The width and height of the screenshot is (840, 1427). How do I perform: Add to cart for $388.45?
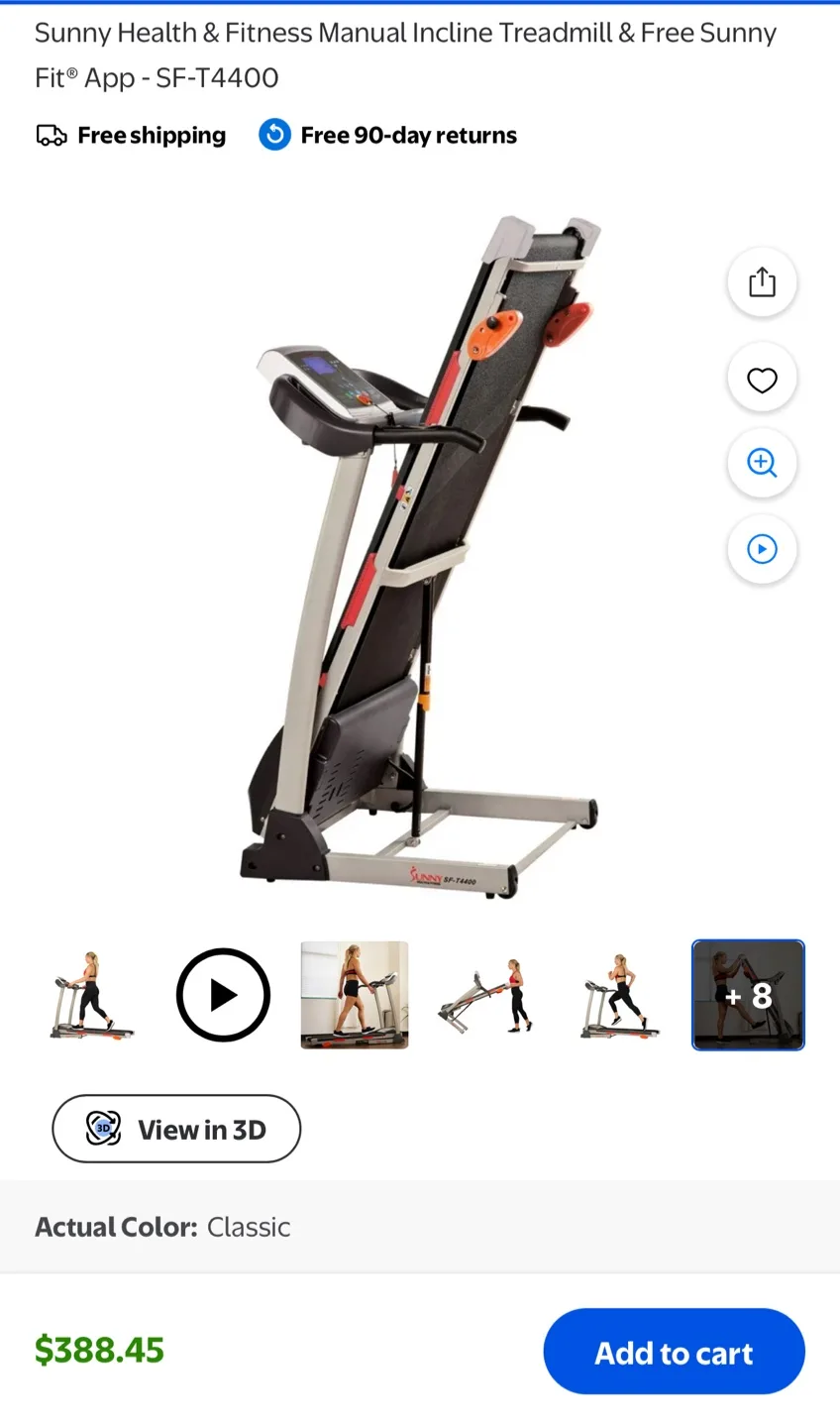pos(674,1352)
